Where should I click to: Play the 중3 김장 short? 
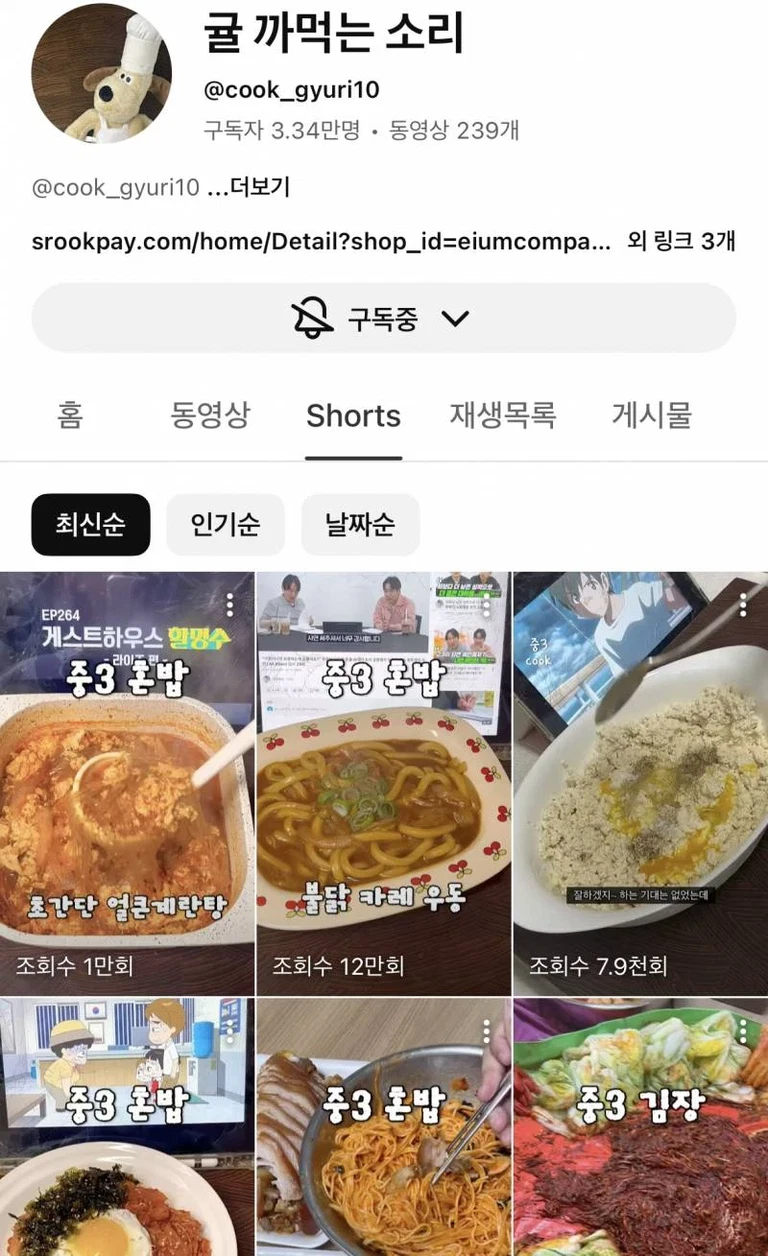(x=640, y=1140)
